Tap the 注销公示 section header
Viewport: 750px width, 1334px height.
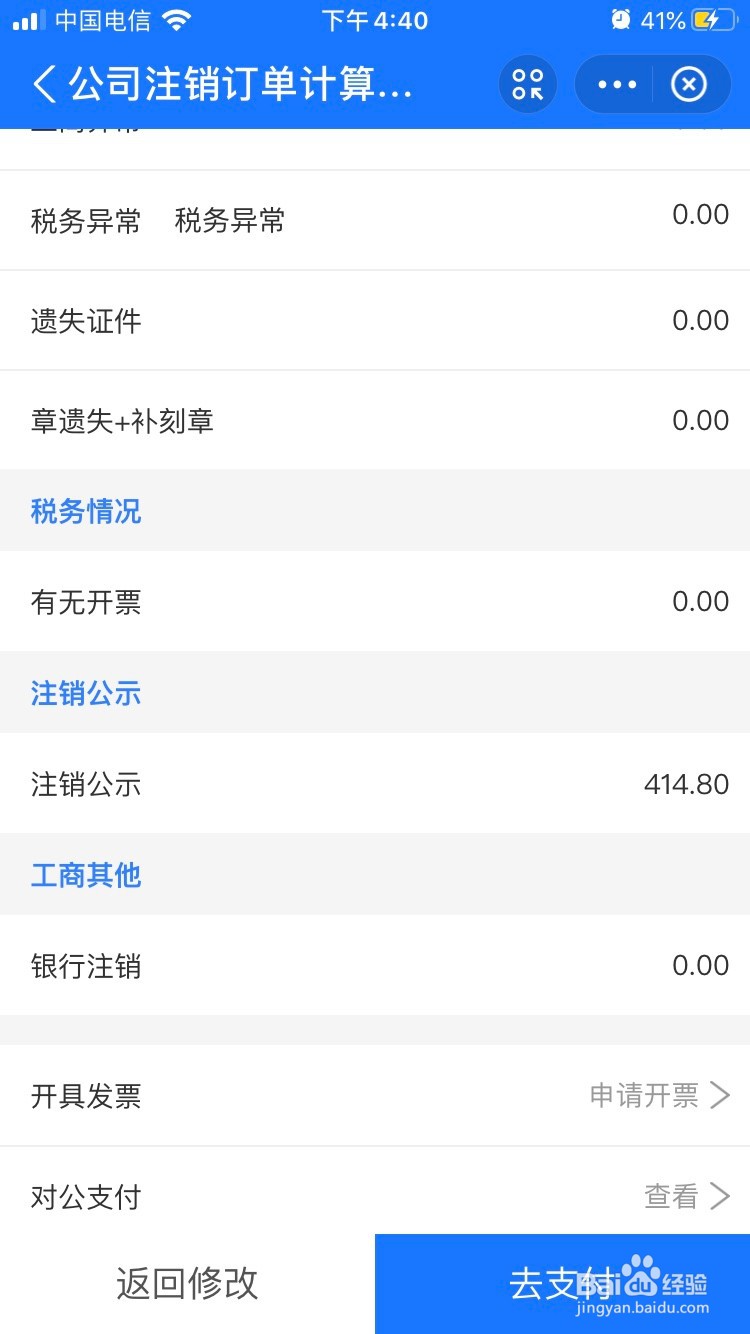pos(85,693)
